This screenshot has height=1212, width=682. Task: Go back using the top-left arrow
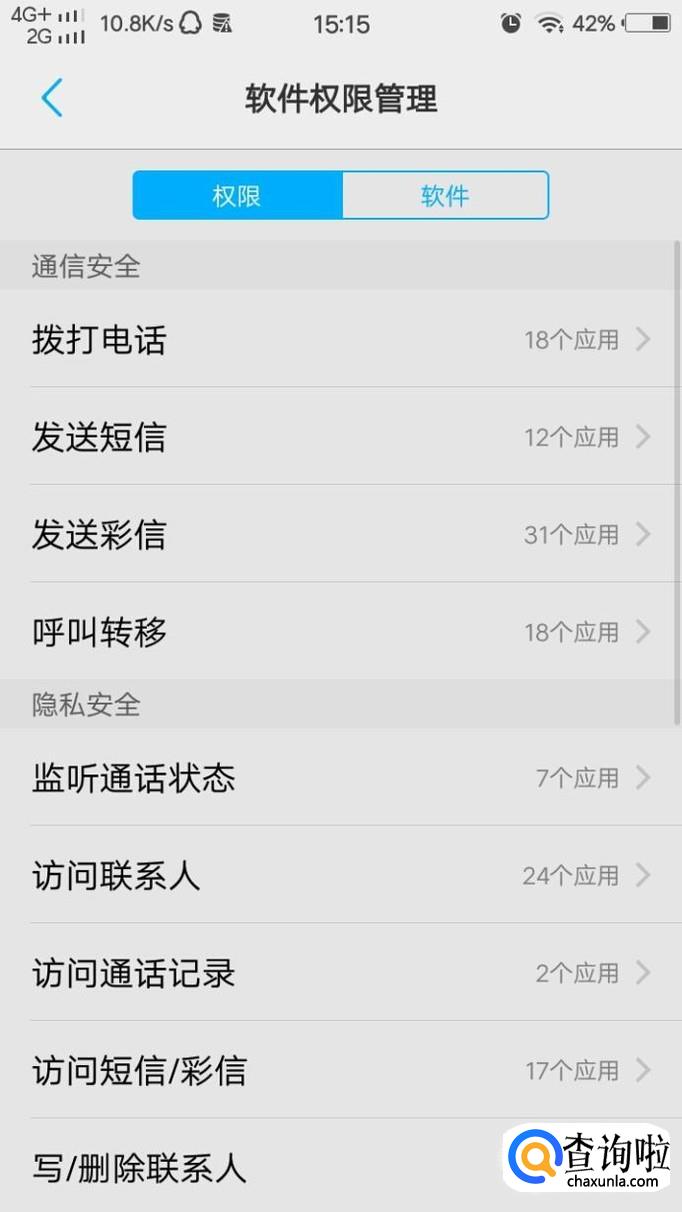point(52,98)
